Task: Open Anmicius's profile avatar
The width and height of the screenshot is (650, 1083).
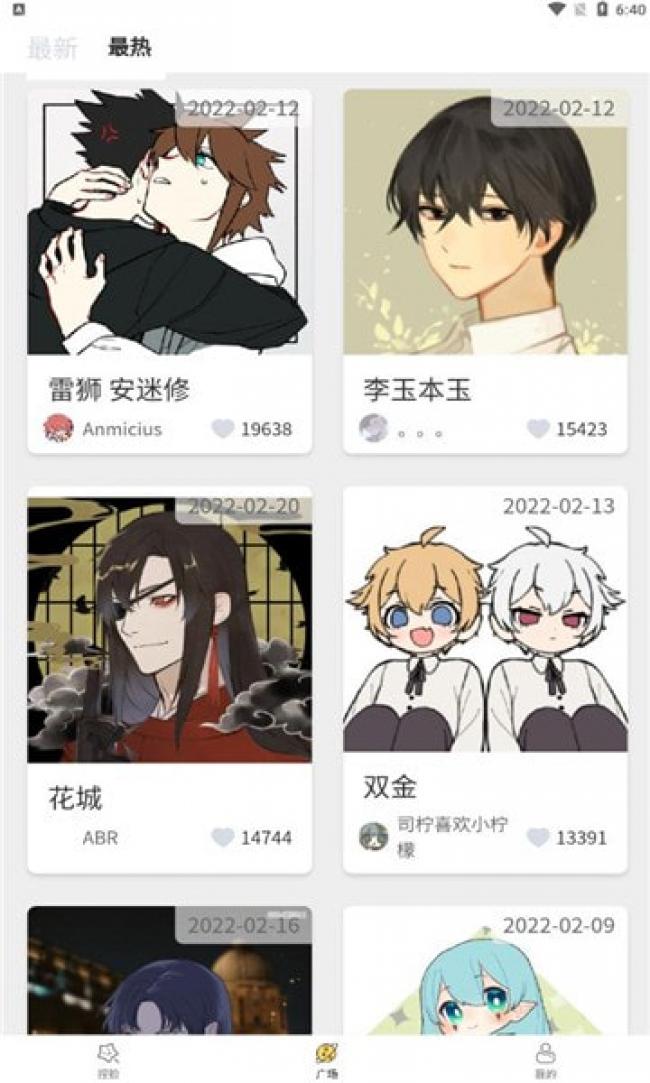Action: coord(59,429)
